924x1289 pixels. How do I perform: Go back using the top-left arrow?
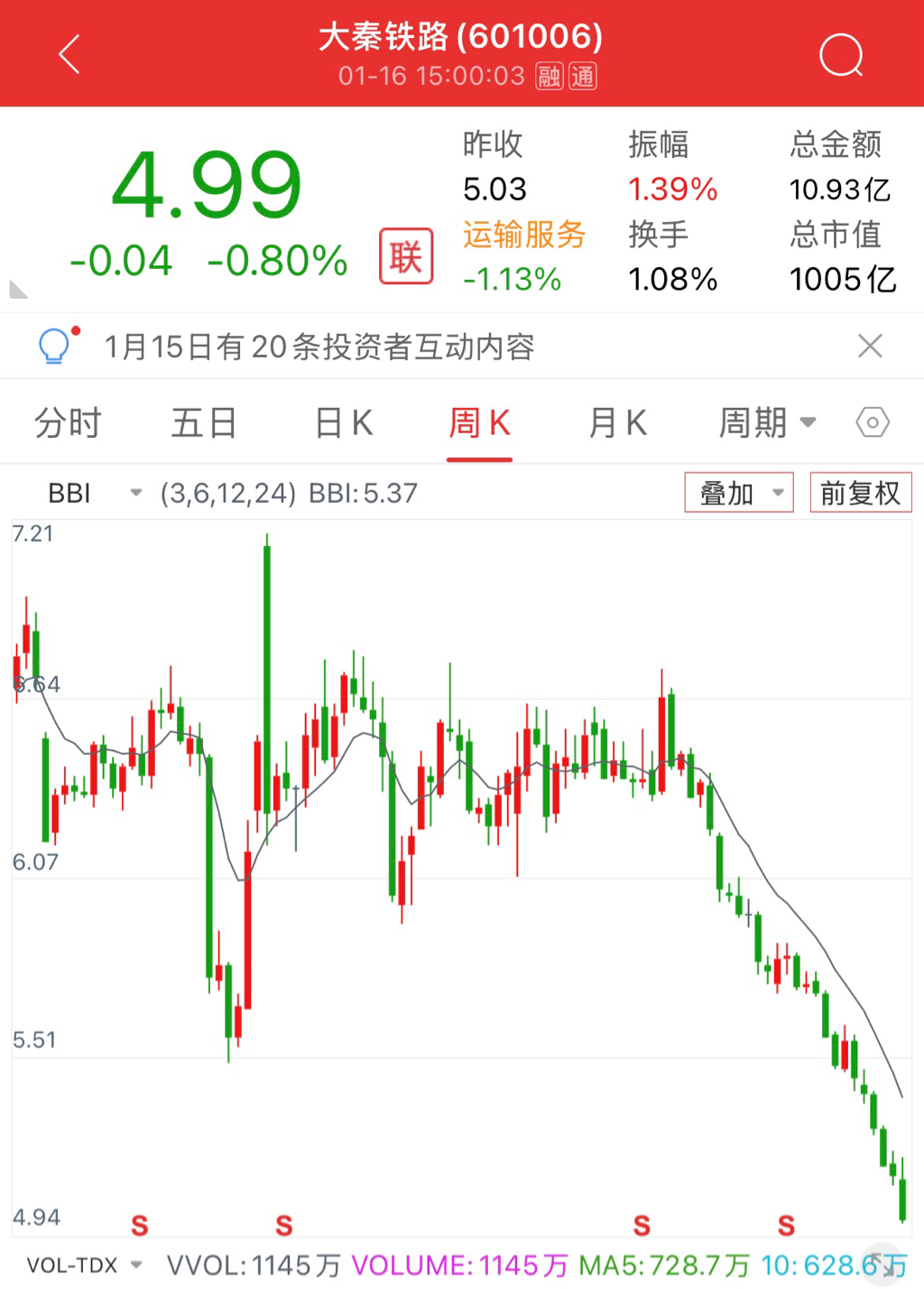point(69,54)
